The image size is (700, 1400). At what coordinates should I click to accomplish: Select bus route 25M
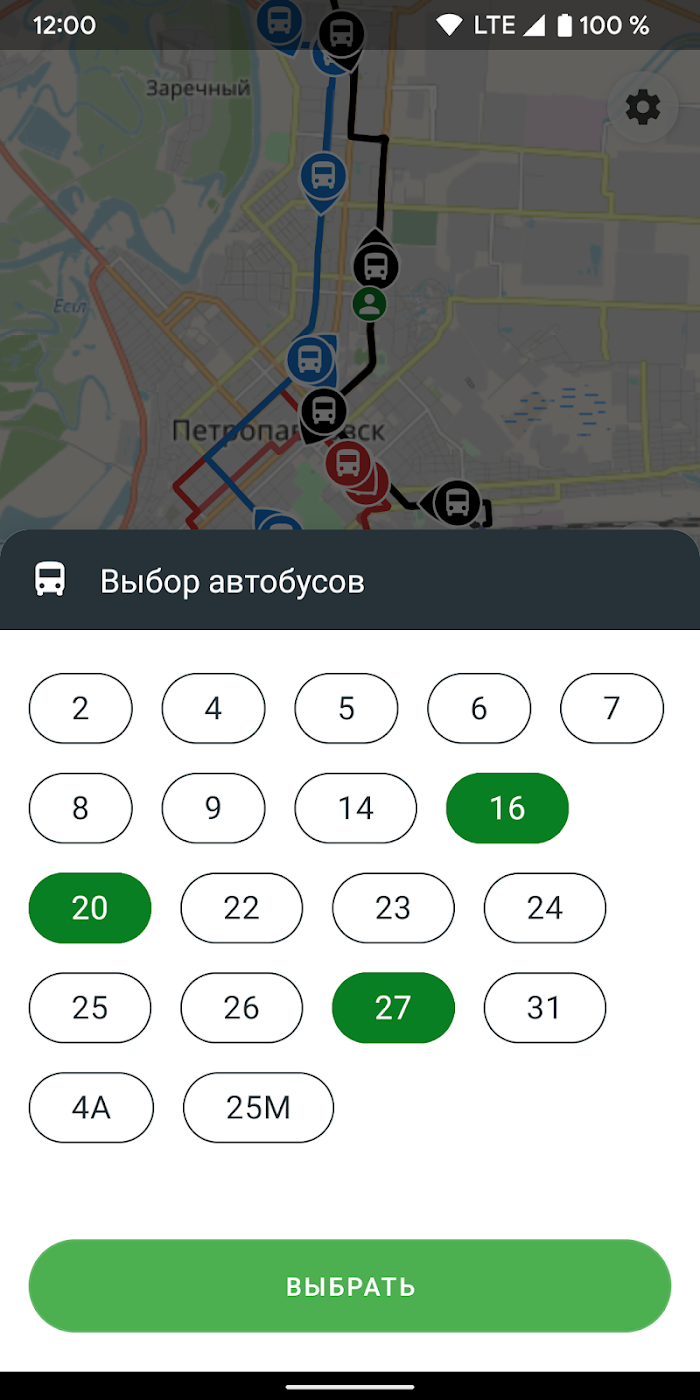point(258,1107)
